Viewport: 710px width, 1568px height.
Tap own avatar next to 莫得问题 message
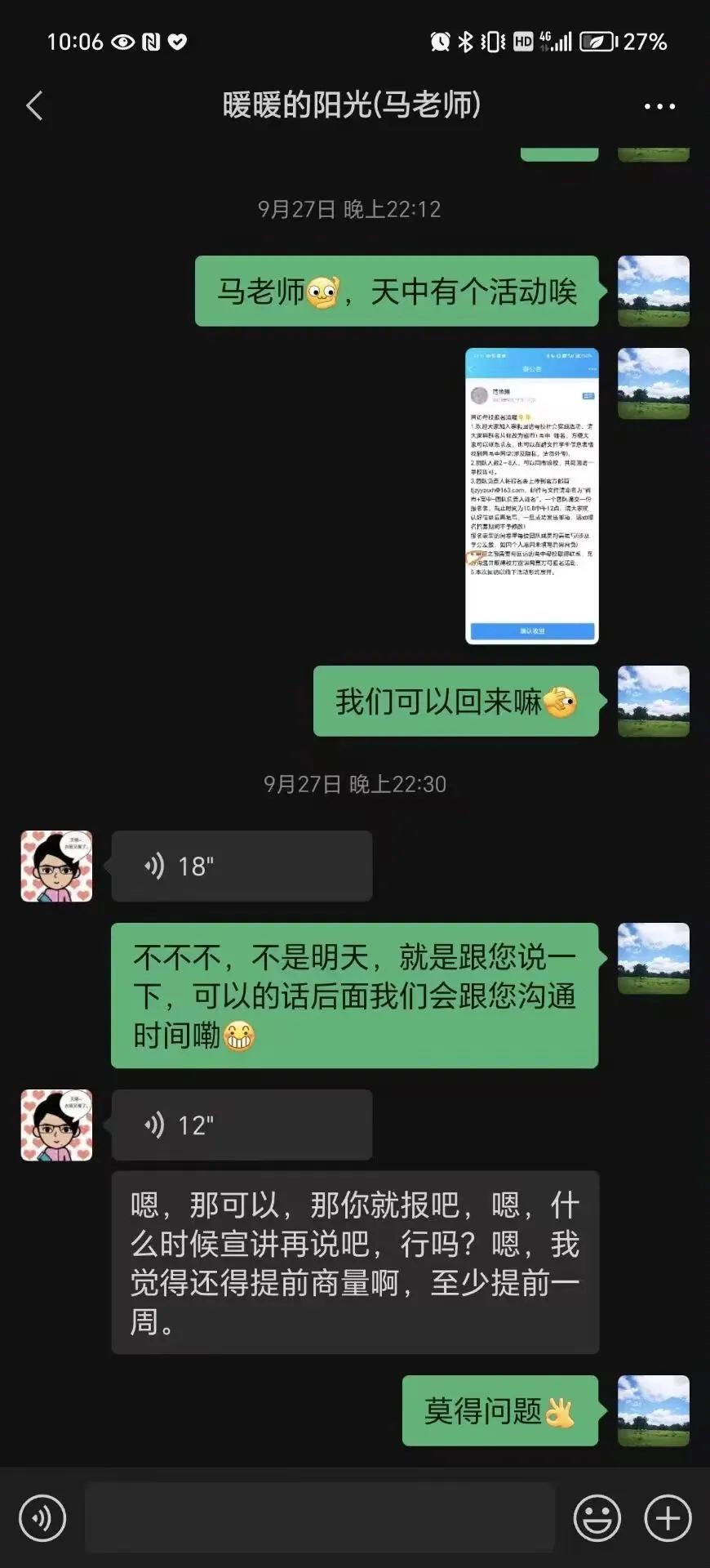tap(653, 1410)
